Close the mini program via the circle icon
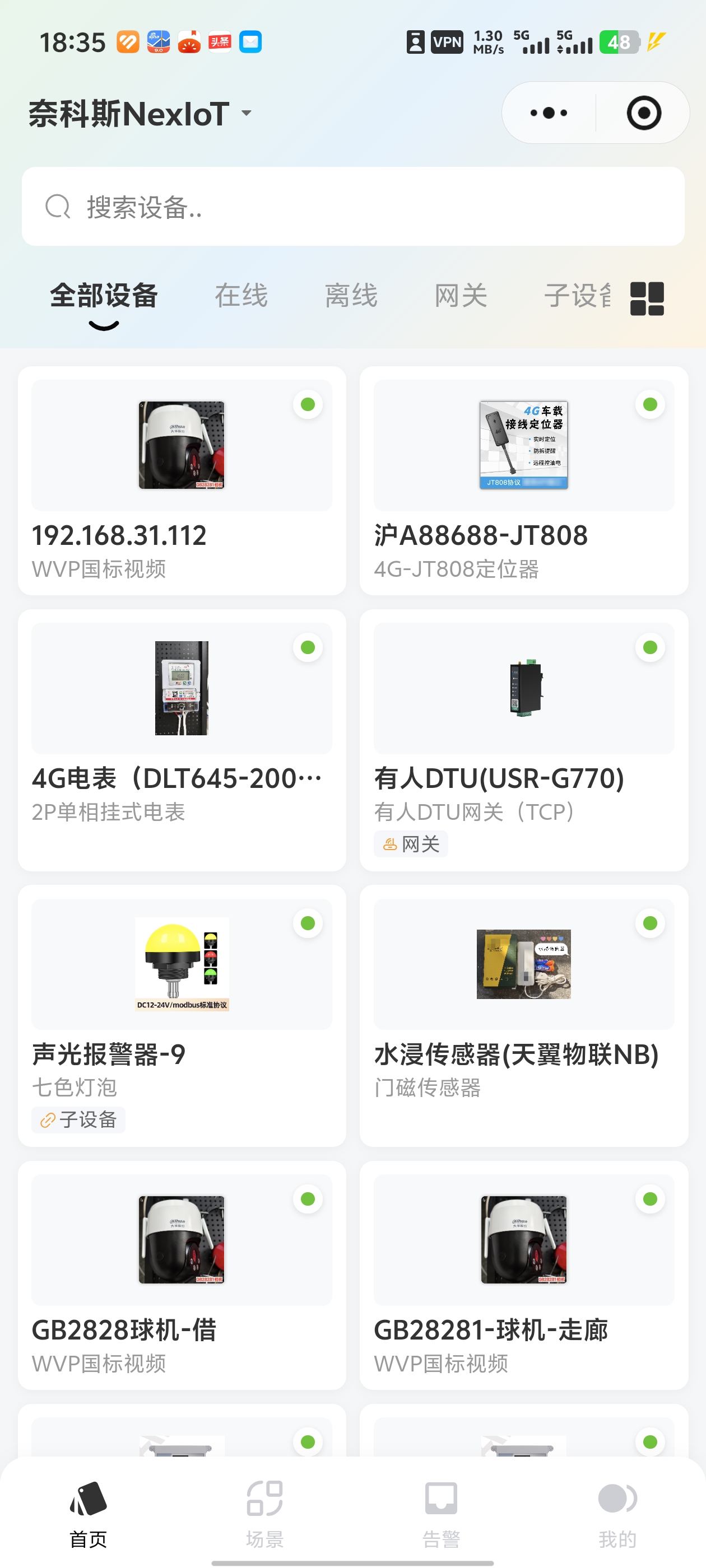 click(x=643, y=113)
